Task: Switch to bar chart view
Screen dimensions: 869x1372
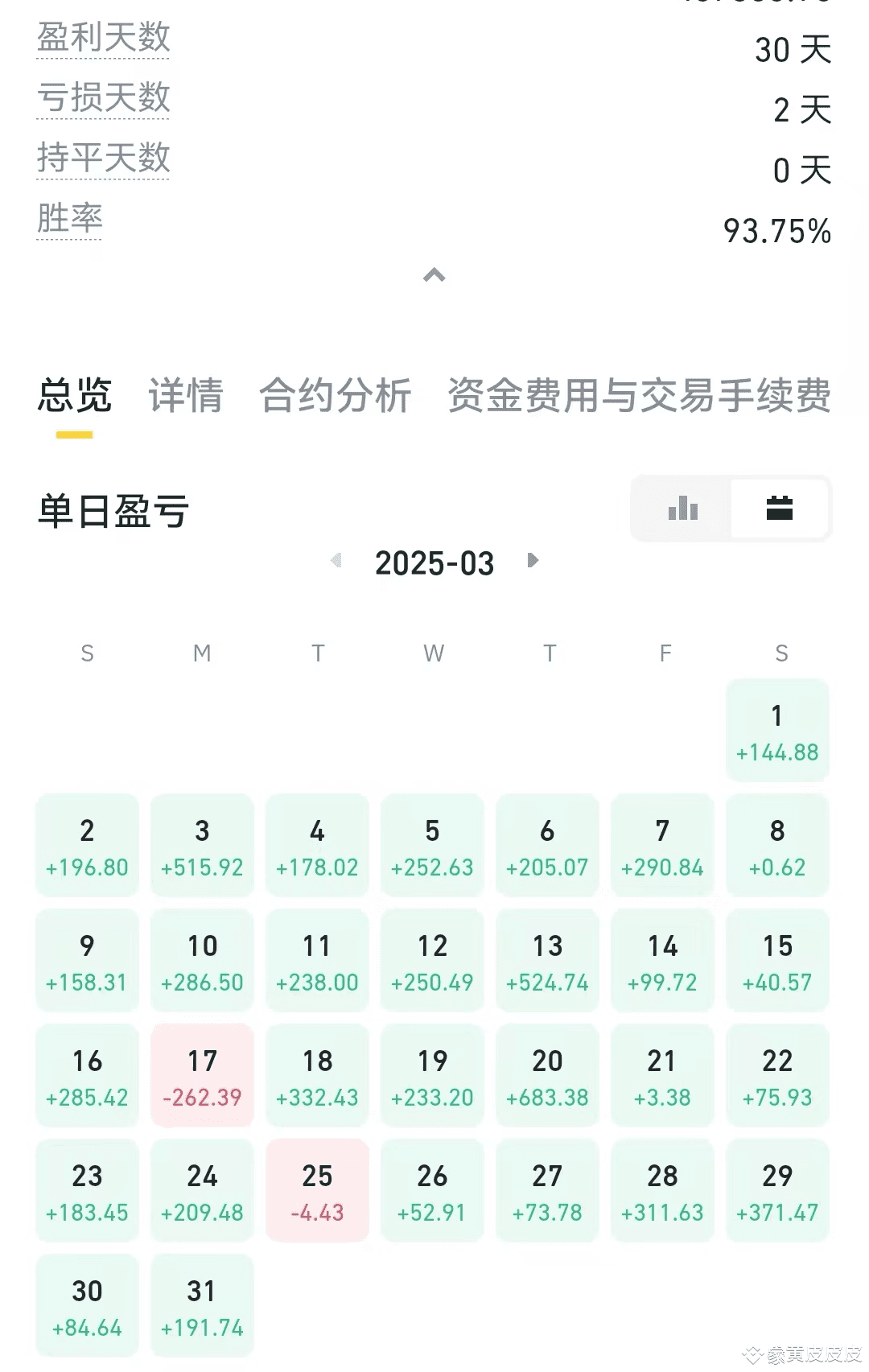Action: click(683, 509)
